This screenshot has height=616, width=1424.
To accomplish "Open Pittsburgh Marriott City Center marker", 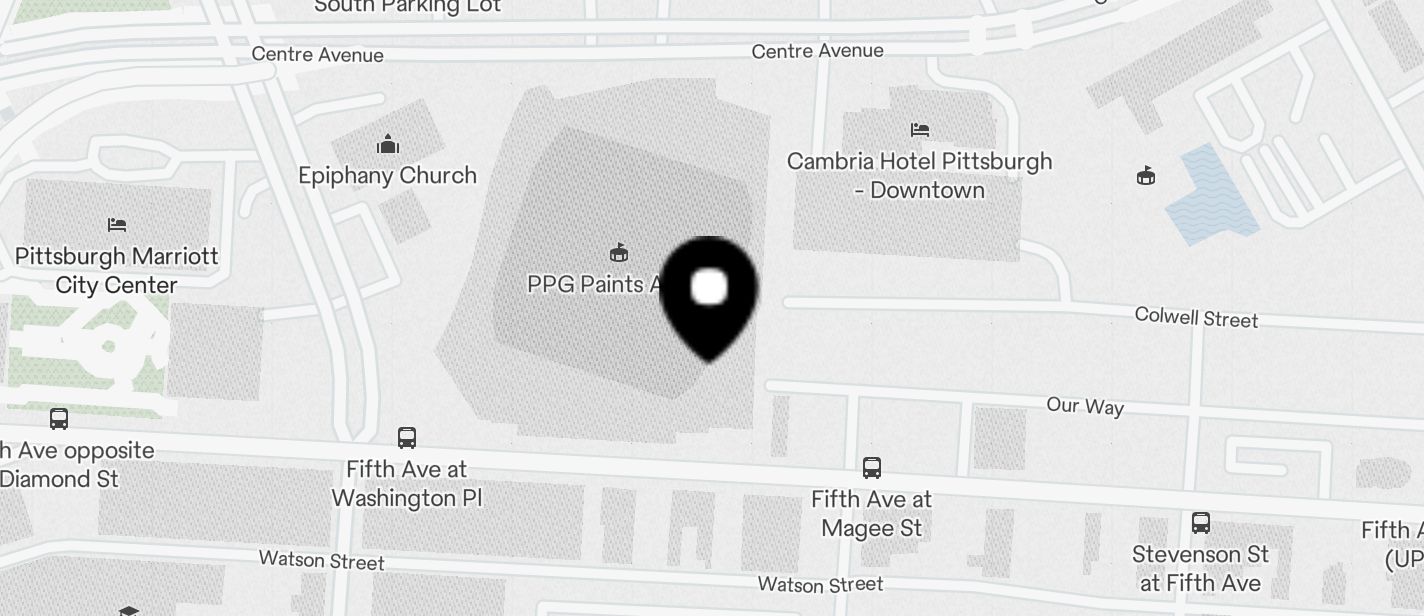I will coord(117,224).
